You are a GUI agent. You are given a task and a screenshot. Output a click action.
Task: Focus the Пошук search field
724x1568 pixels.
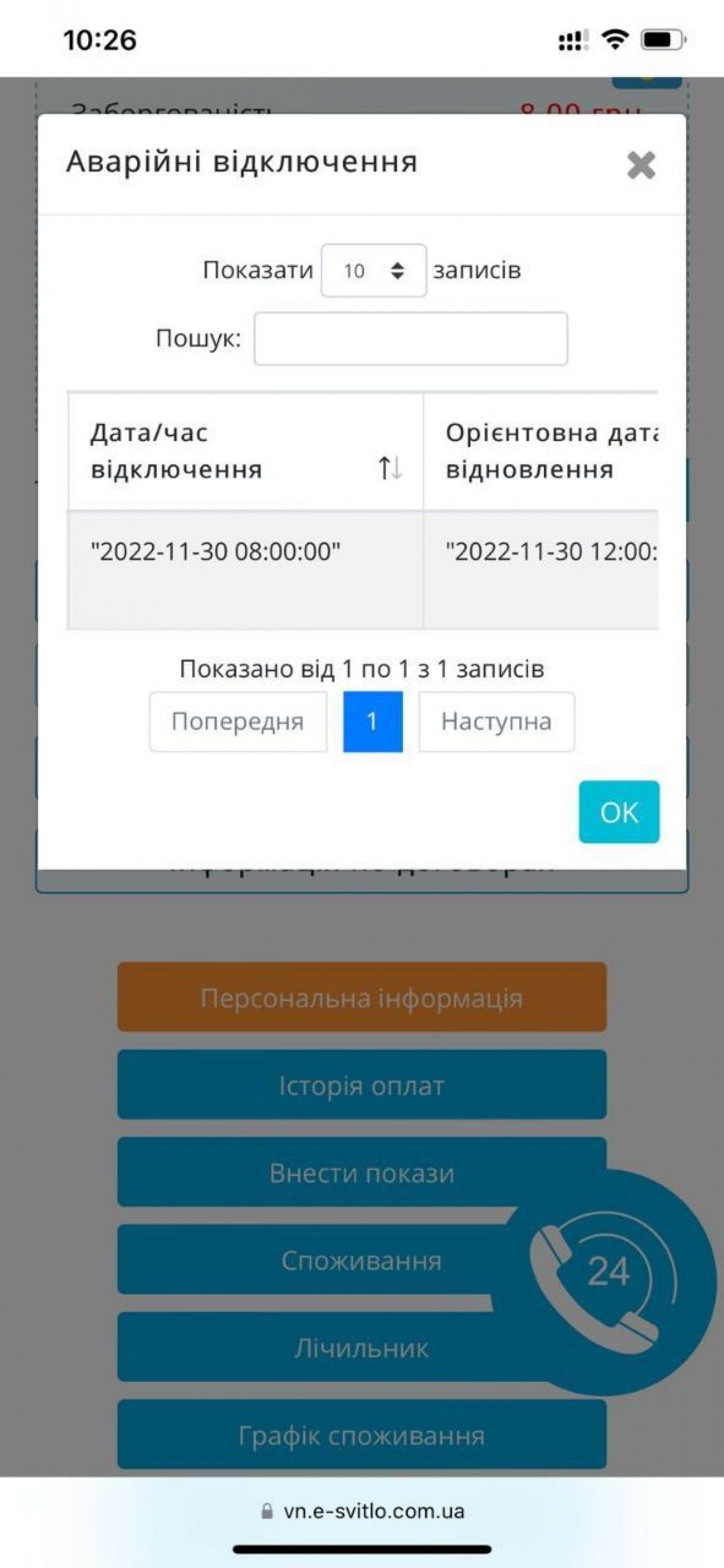pos(410,339)
